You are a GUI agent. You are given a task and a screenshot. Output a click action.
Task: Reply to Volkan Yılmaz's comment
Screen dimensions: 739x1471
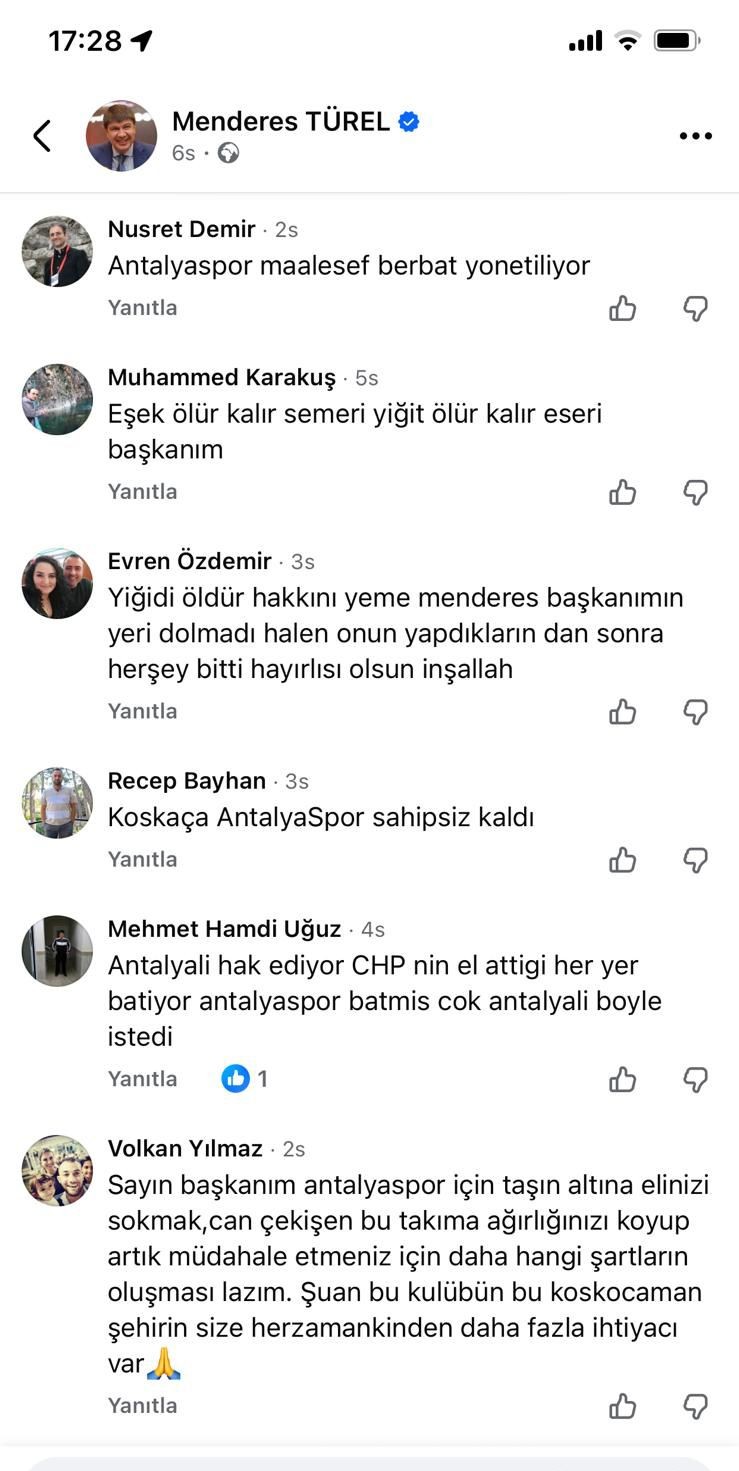(142, 1405)
